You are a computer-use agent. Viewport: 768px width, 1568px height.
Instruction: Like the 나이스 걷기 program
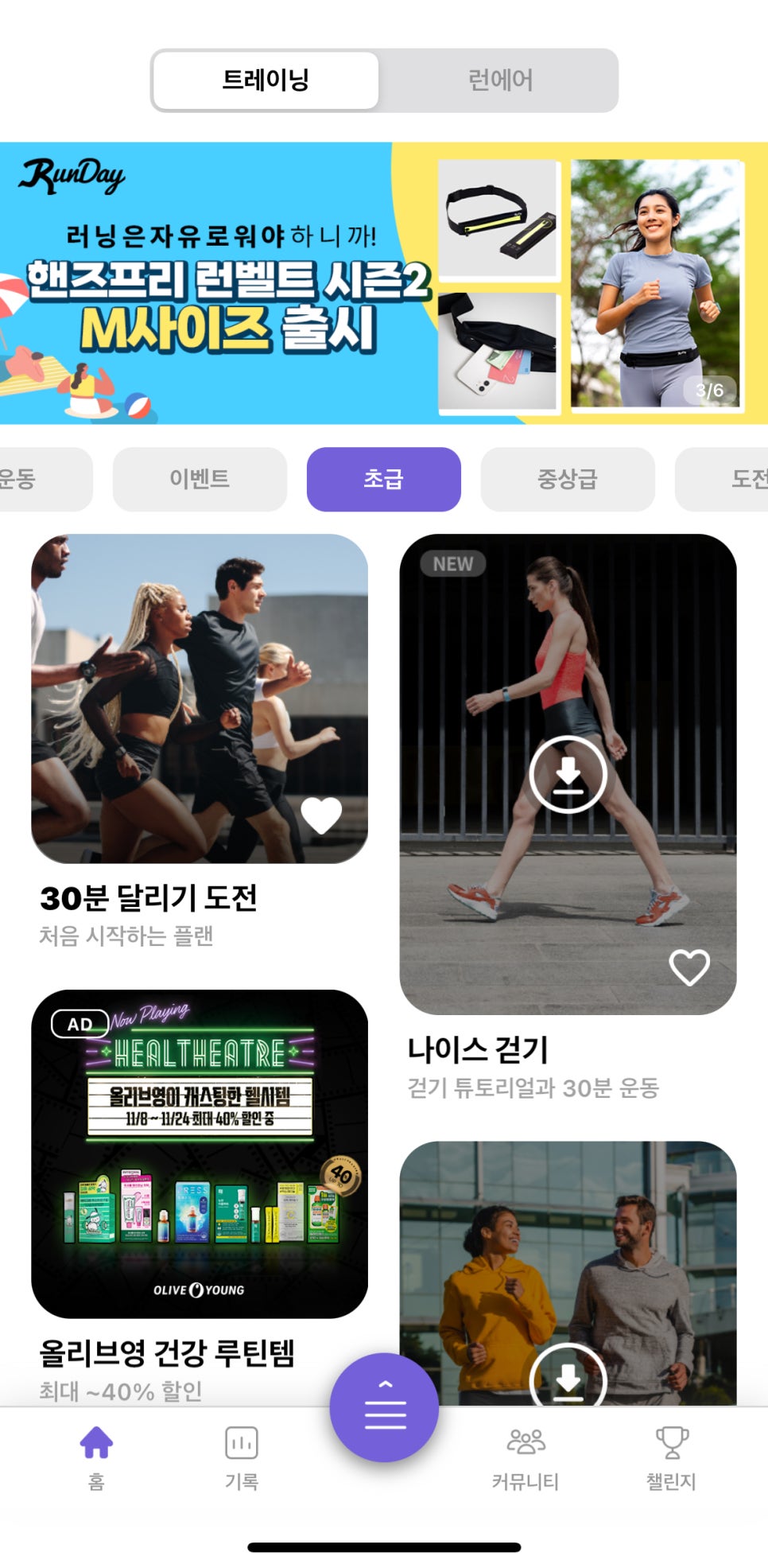[x=688, y=967]
